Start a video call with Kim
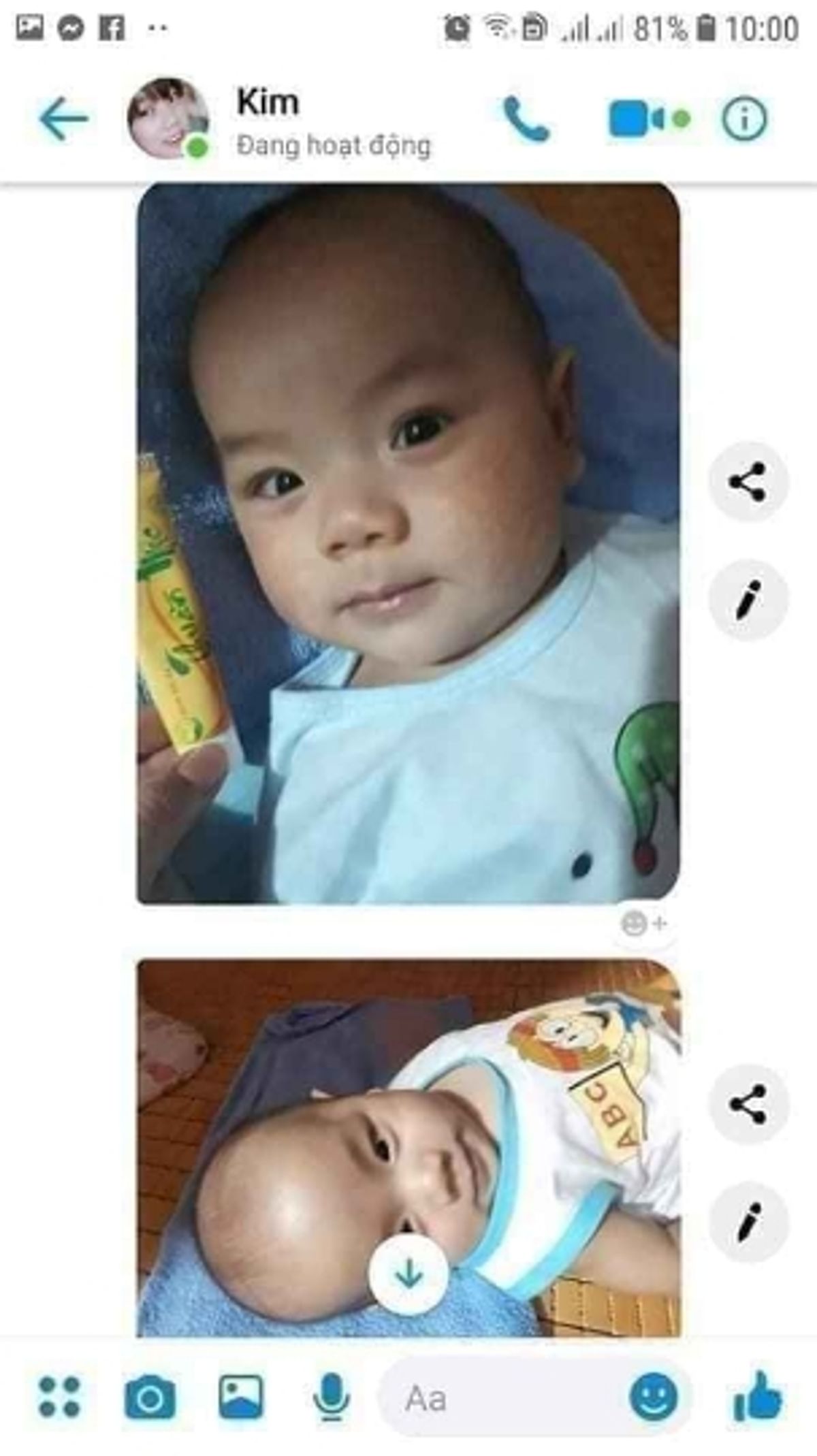 (x=649, y=119)
